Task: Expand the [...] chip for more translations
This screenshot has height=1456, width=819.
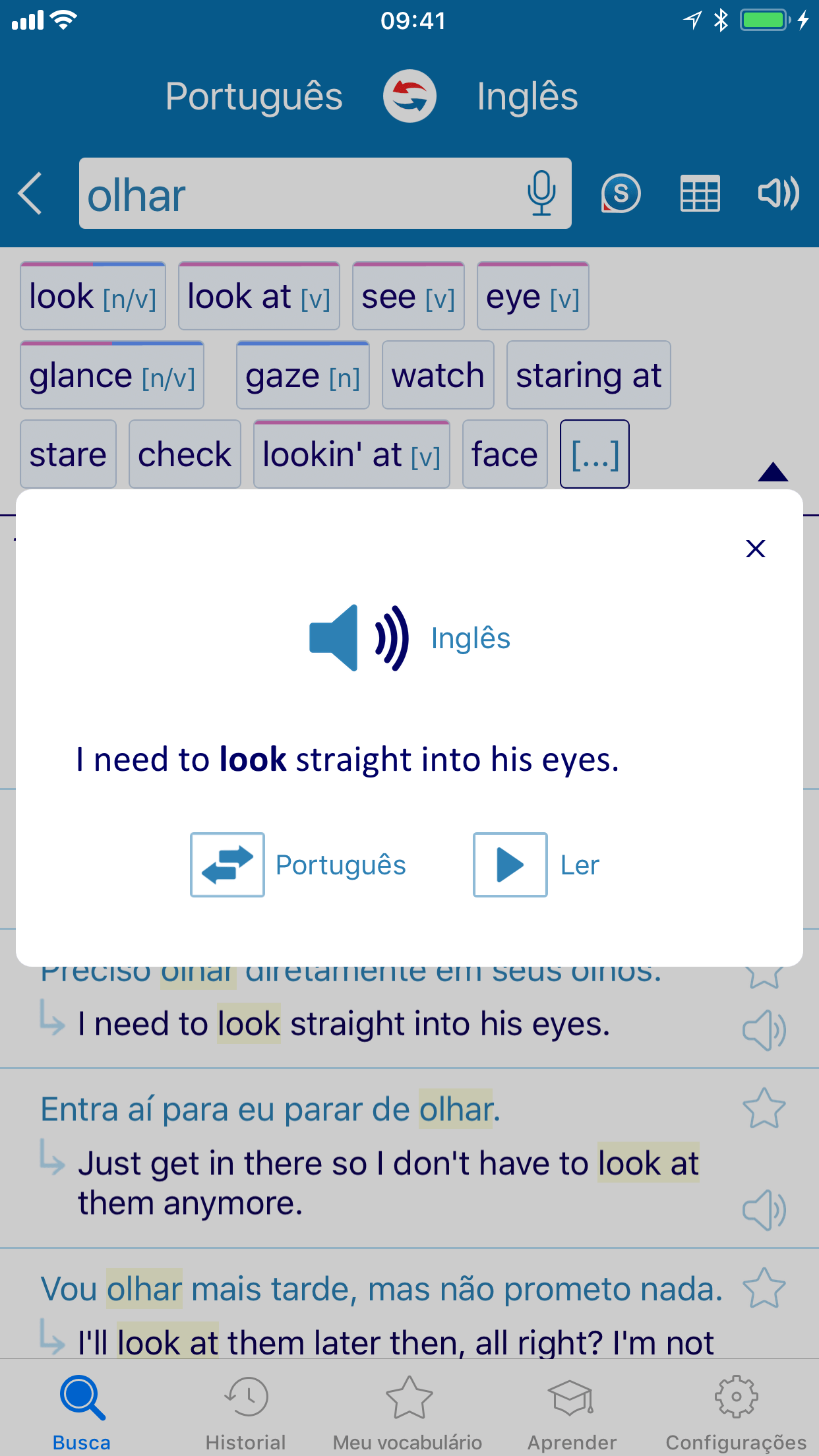Action: pyautogui.click(x=594, y=454)
